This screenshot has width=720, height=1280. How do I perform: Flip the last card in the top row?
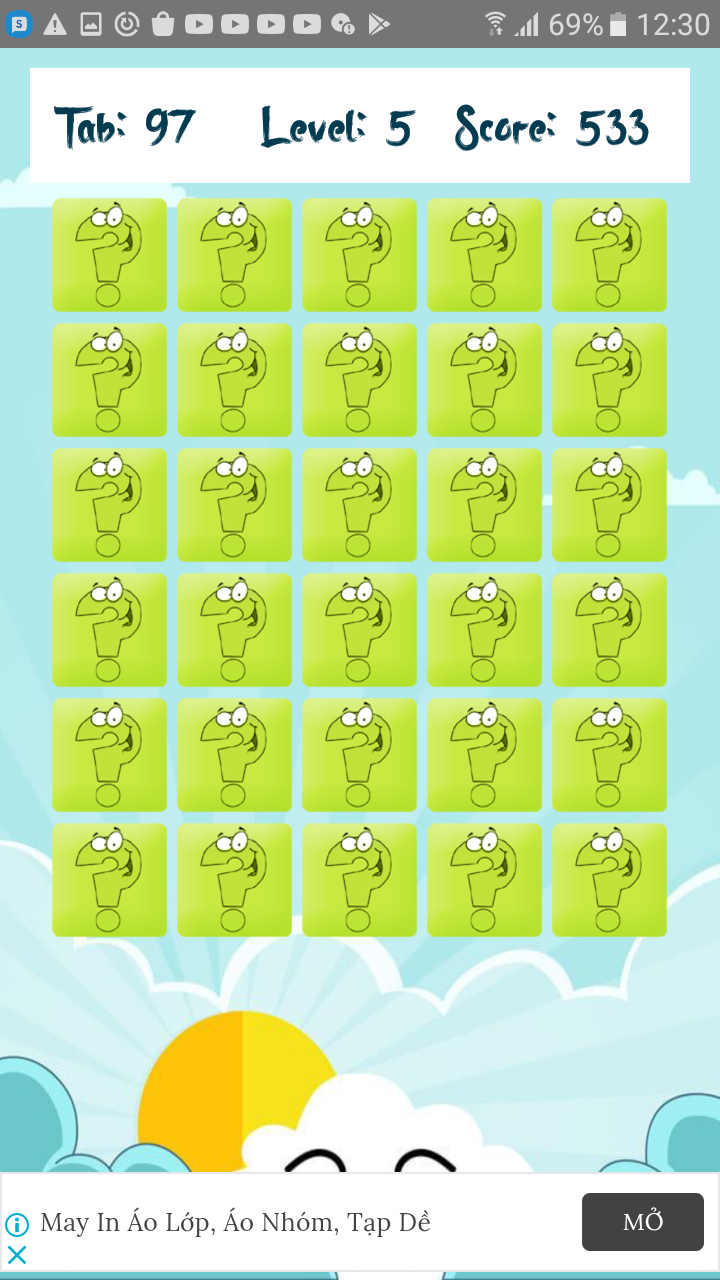click(x=609, y=255)
